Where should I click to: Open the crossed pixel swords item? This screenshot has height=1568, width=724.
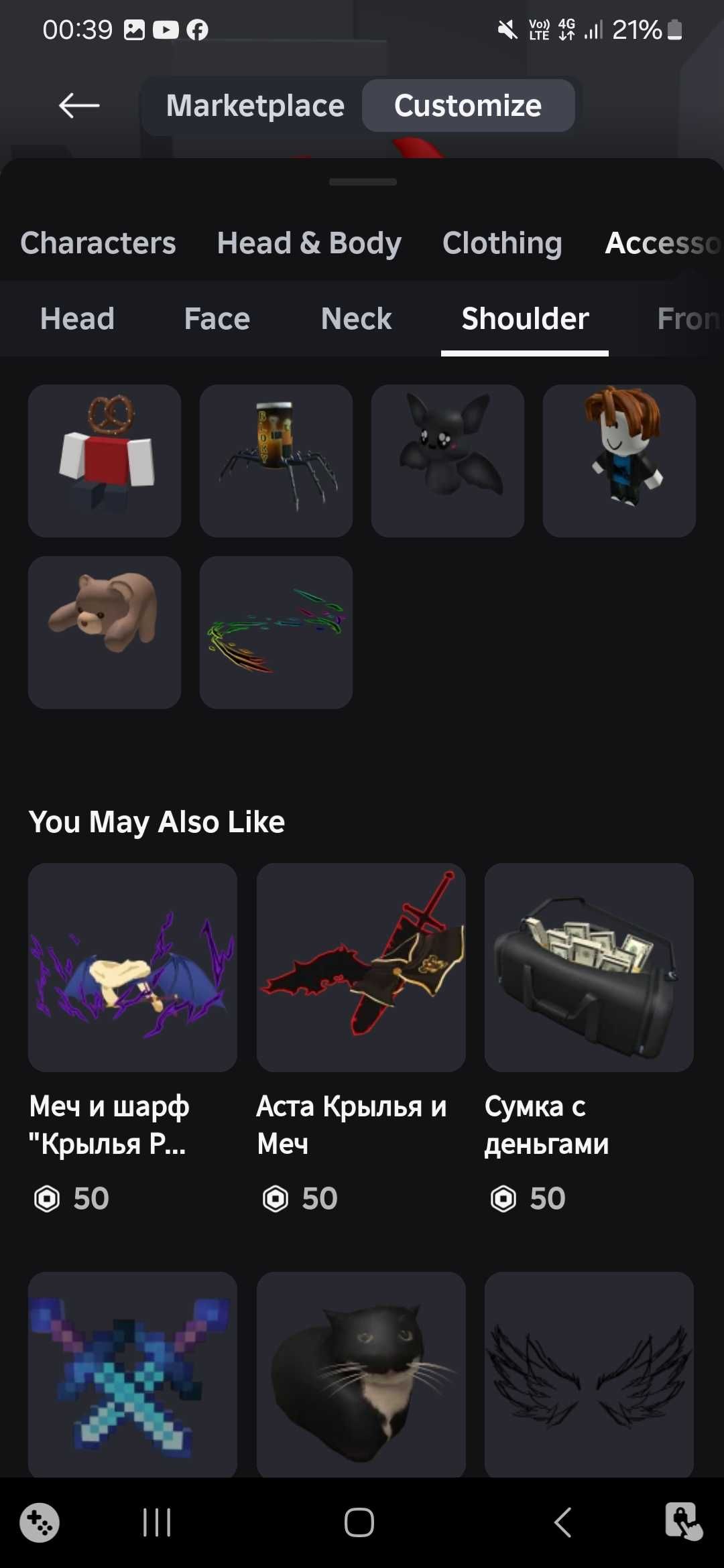tap(133, 1374)
